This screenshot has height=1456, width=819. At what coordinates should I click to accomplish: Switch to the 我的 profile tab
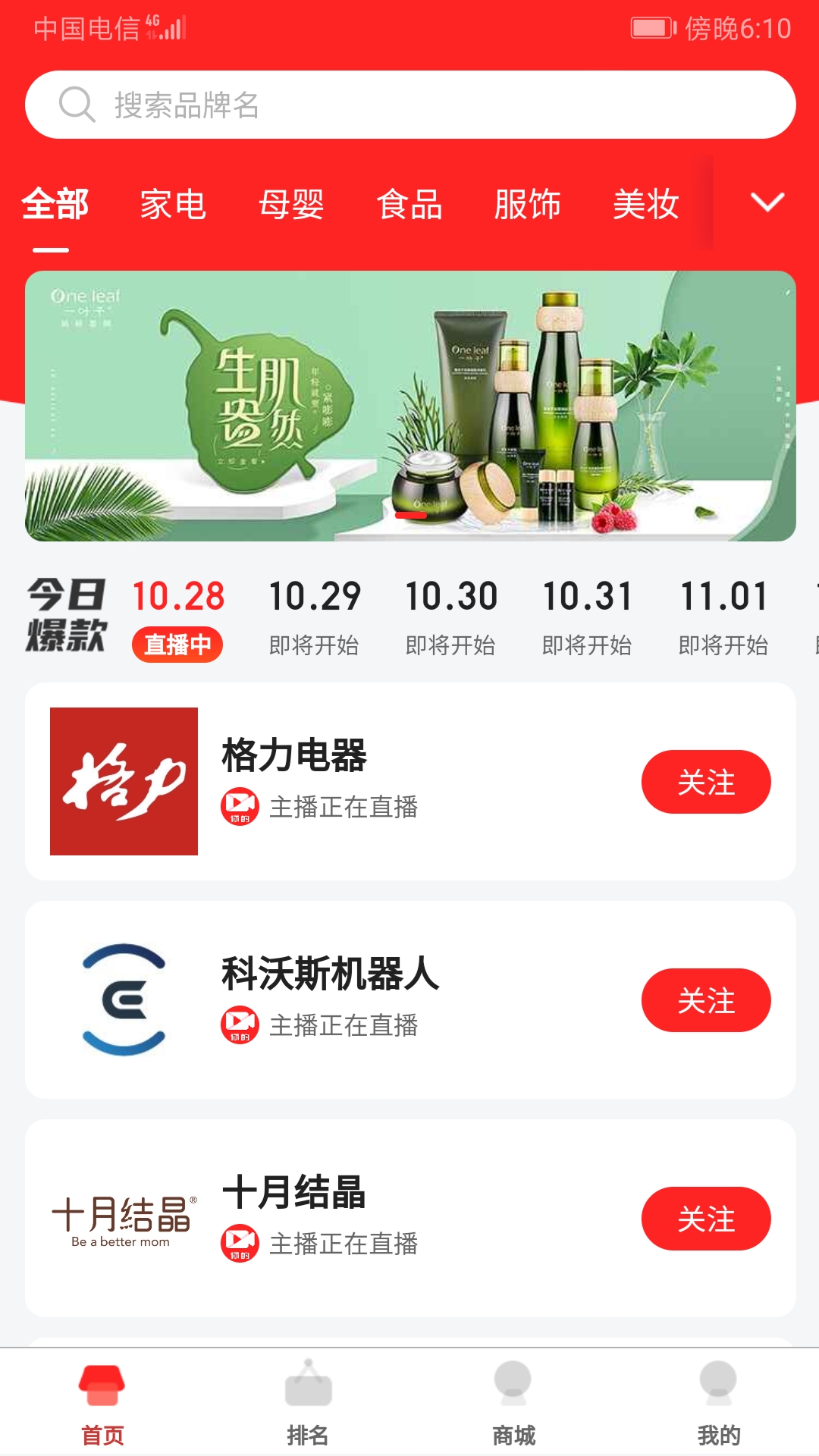718,1403
